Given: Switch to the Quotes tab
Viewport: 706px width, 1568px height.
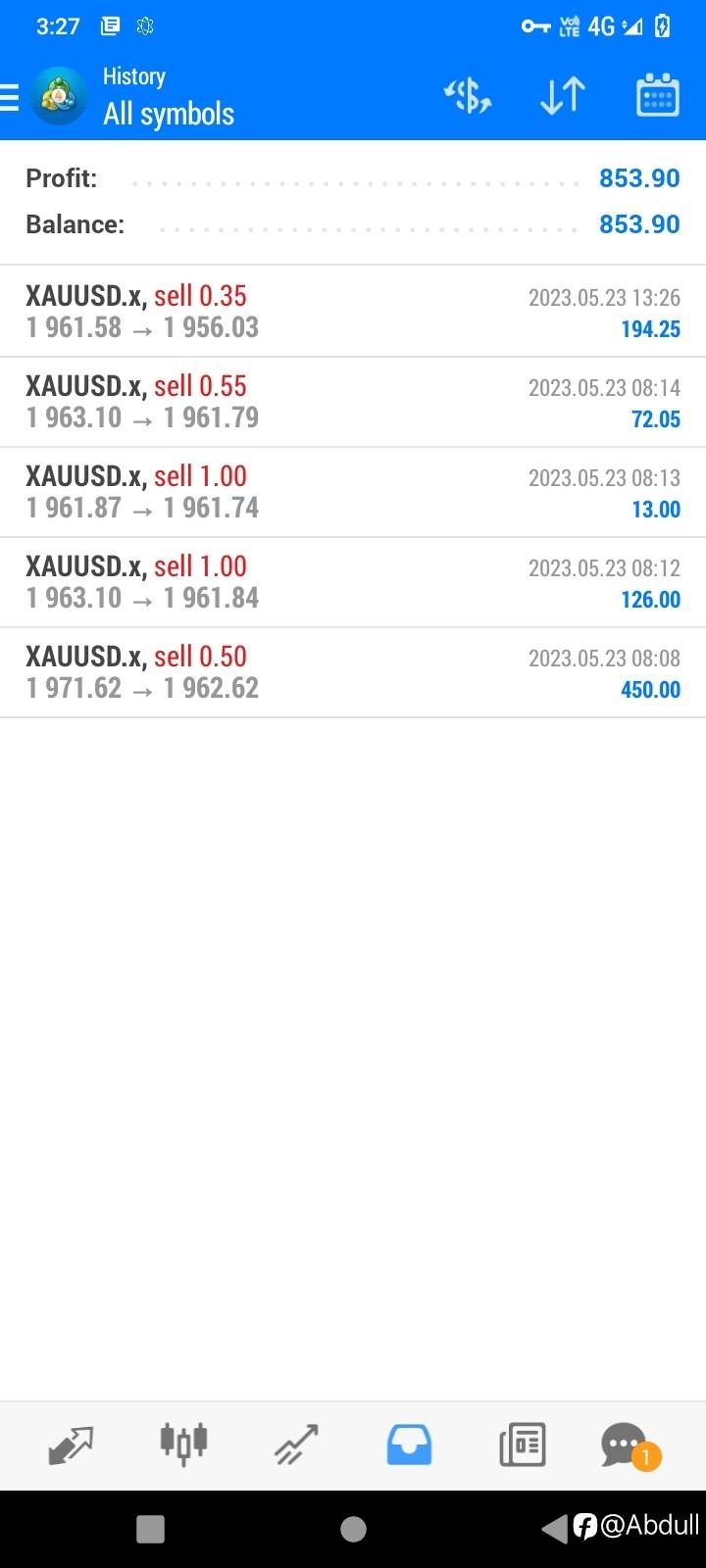Looking at the screenshot, I should 71,1445.
